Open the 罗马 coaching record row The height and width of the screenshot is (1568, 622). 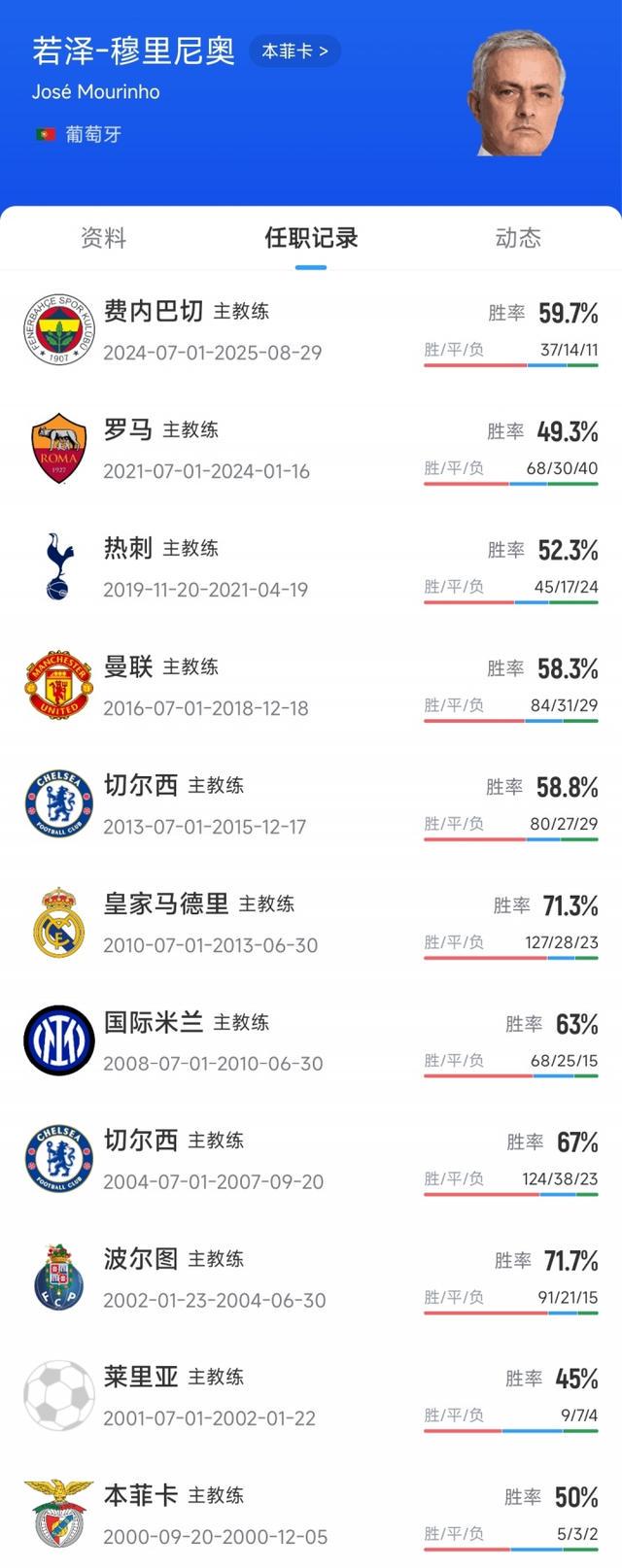311,449
